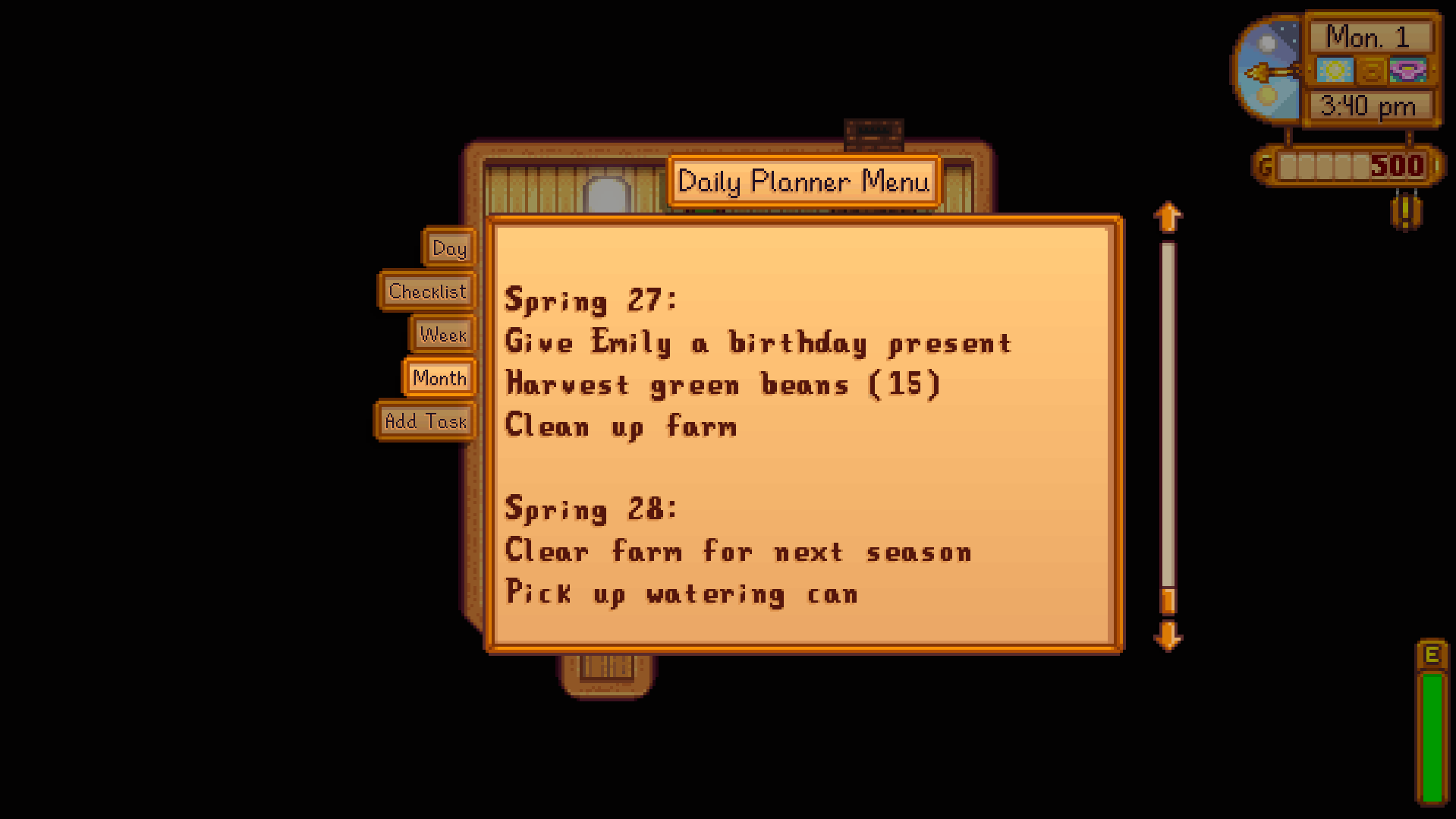Tap the up arrow on scrollbar
Viewport: 1456px width, 819px height.
pos(1168,217)
